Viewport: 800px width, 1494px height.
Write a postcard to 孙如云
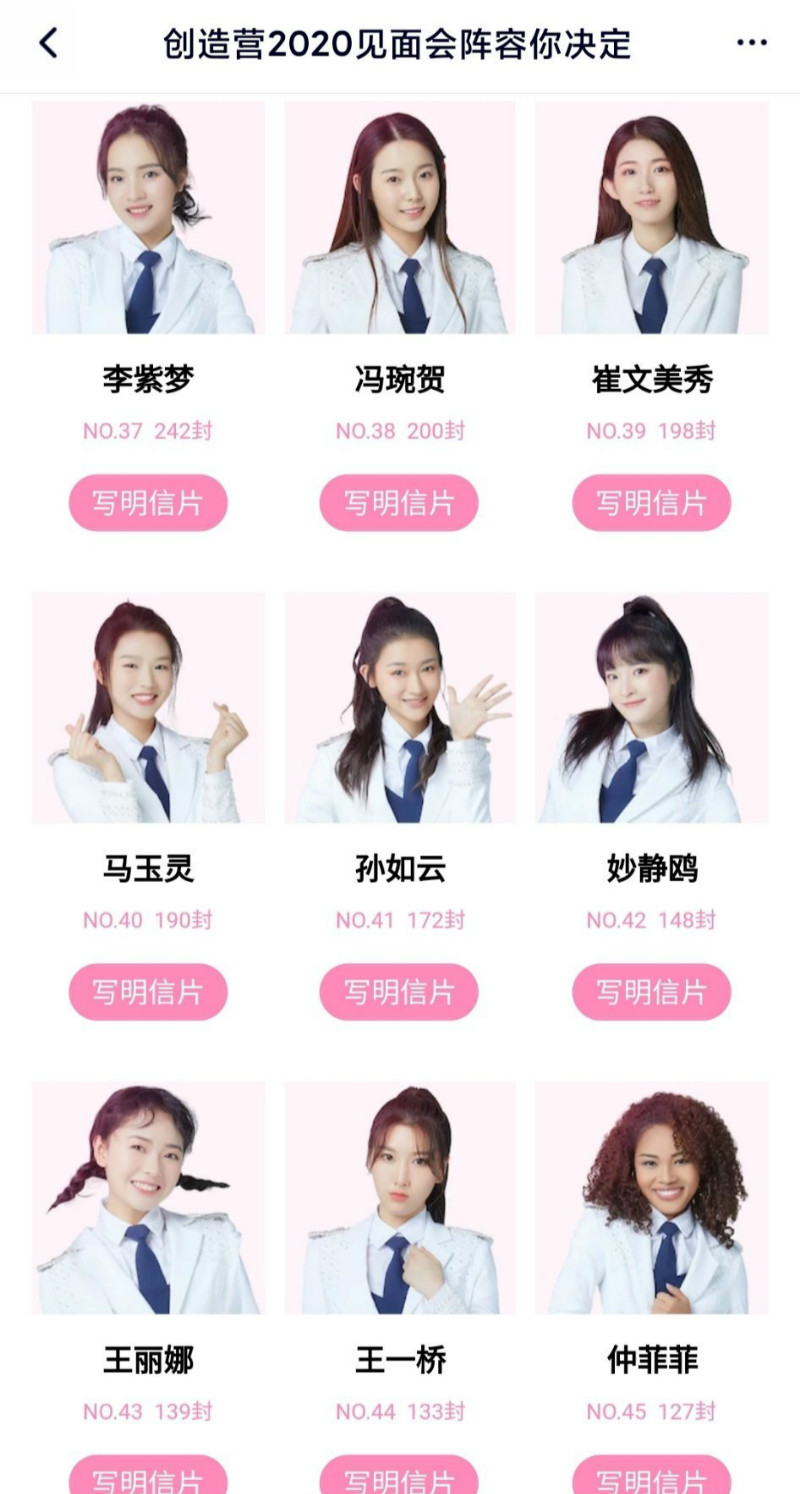coord(399,992)
